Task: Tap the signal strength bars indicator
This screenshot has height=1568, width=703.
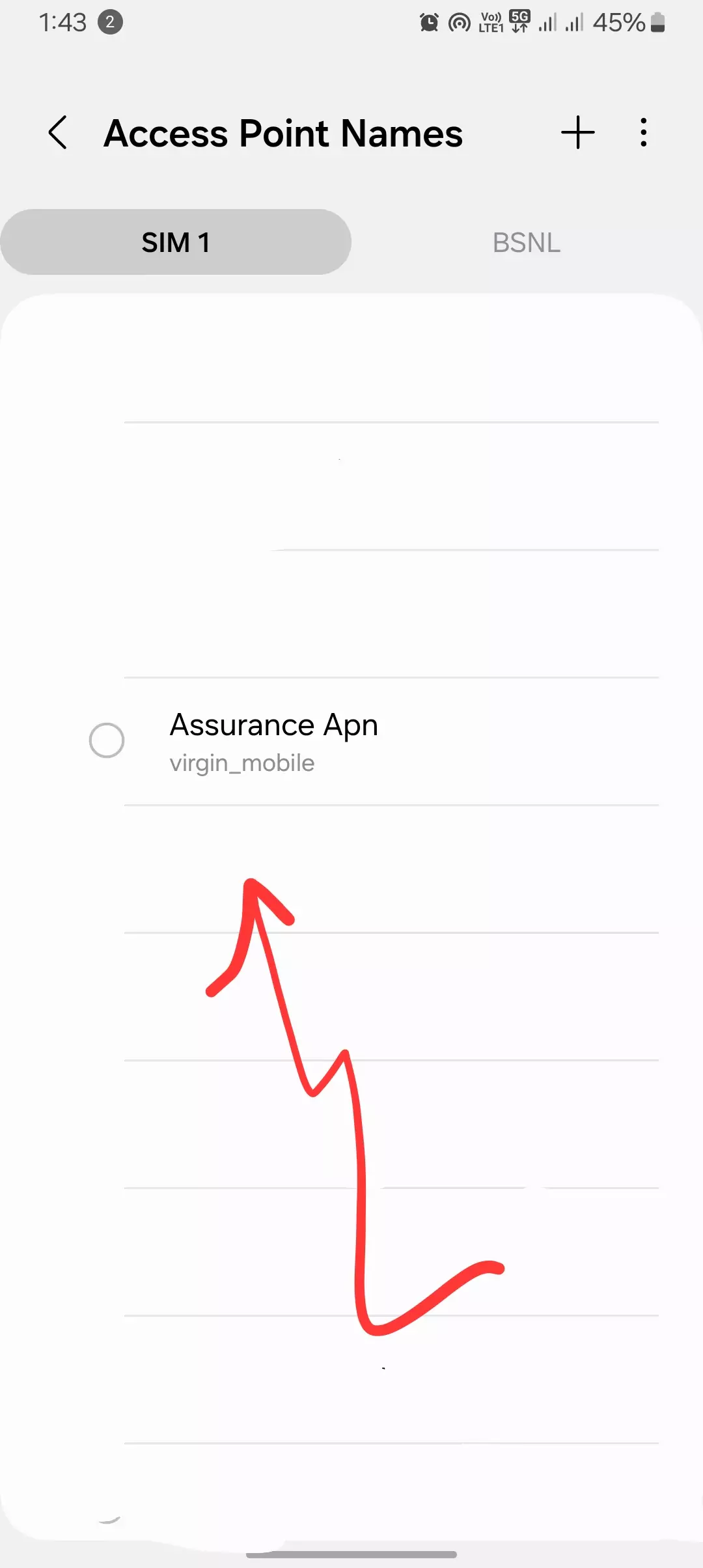Action: (x=547, y=21)
